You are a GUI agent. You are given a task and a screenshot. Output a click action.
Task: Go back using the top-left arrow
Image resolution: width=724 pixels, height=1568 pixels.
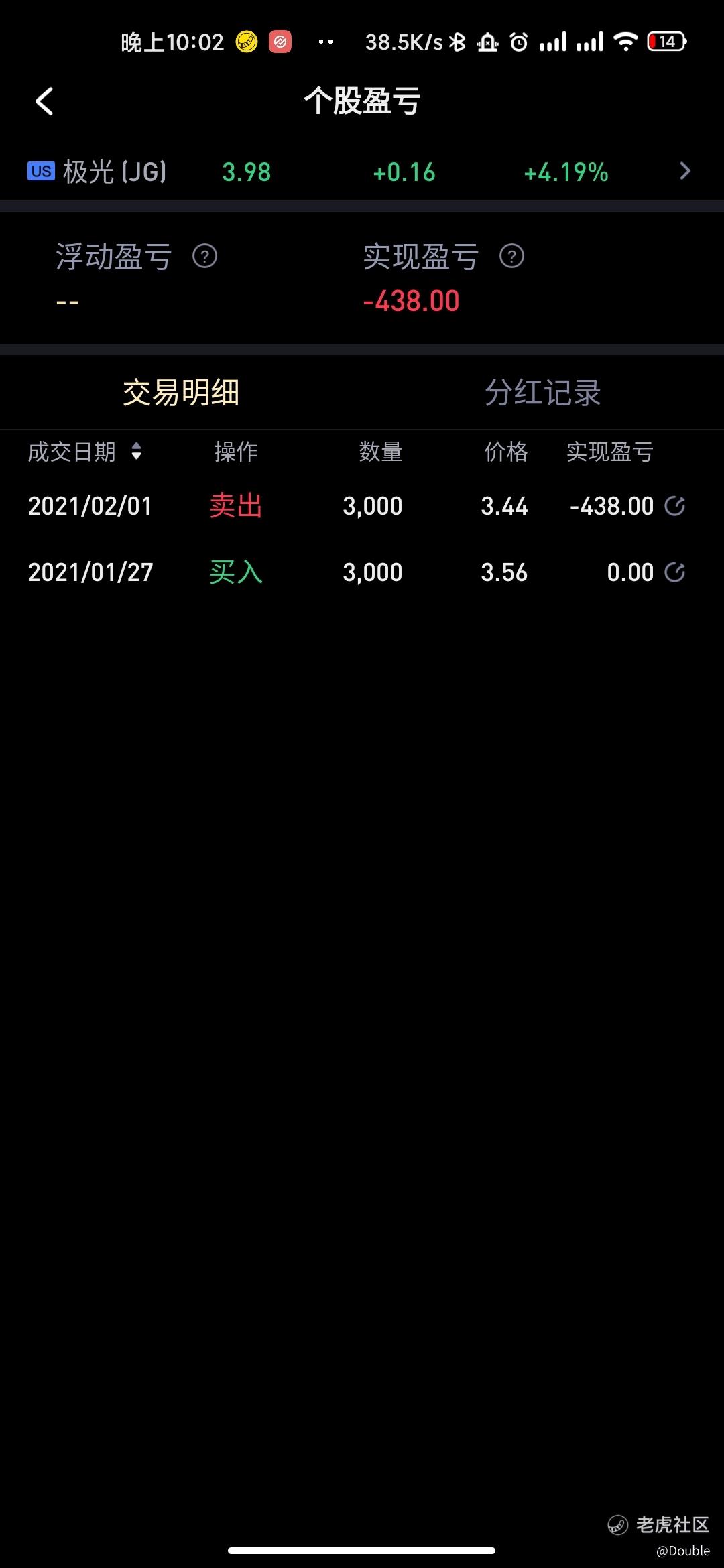(x=44, y=102)
